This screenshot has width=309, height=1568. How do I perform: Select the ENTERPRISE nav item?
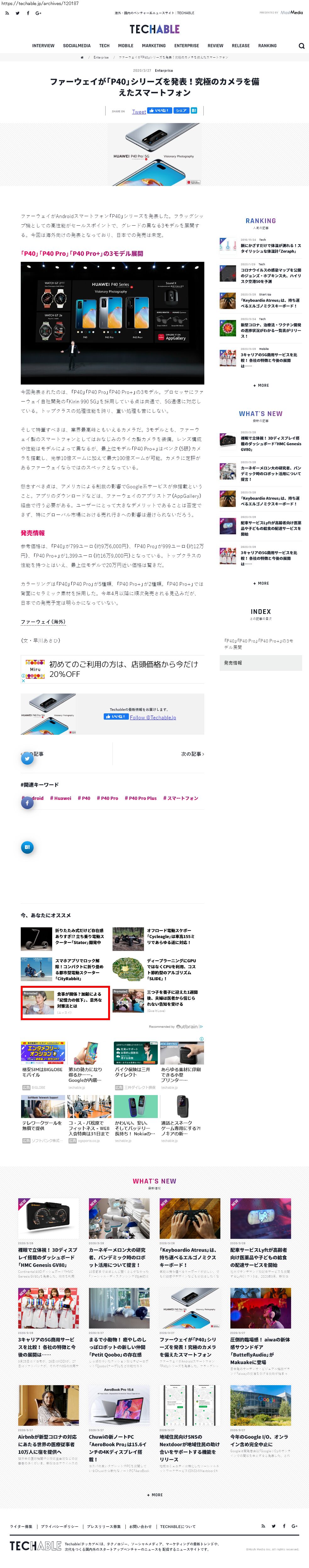point(186,46)
